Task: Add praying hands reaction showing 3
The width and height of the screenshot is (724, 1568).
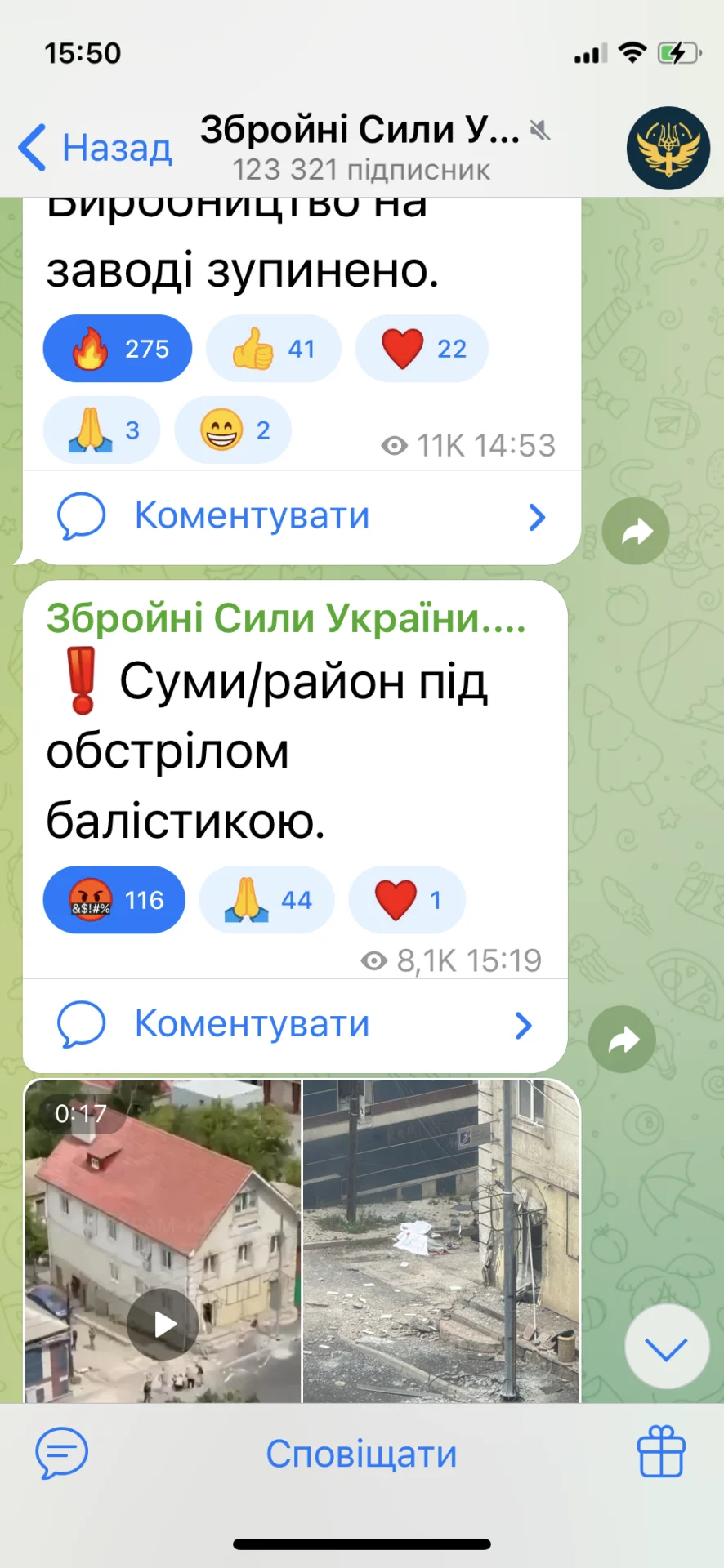Action: coord(101,430)
